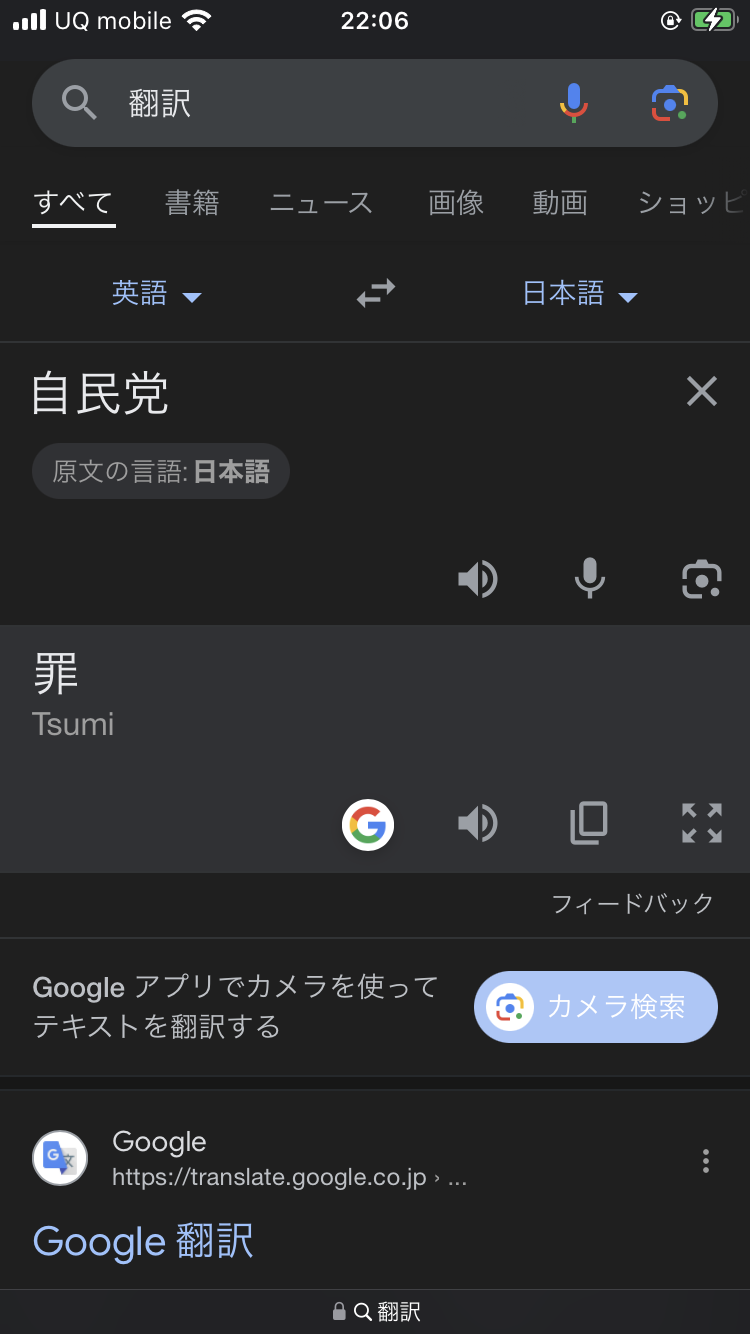Open the Google 翻訳 search result

pyautogui.click(x=143, y=1241)
